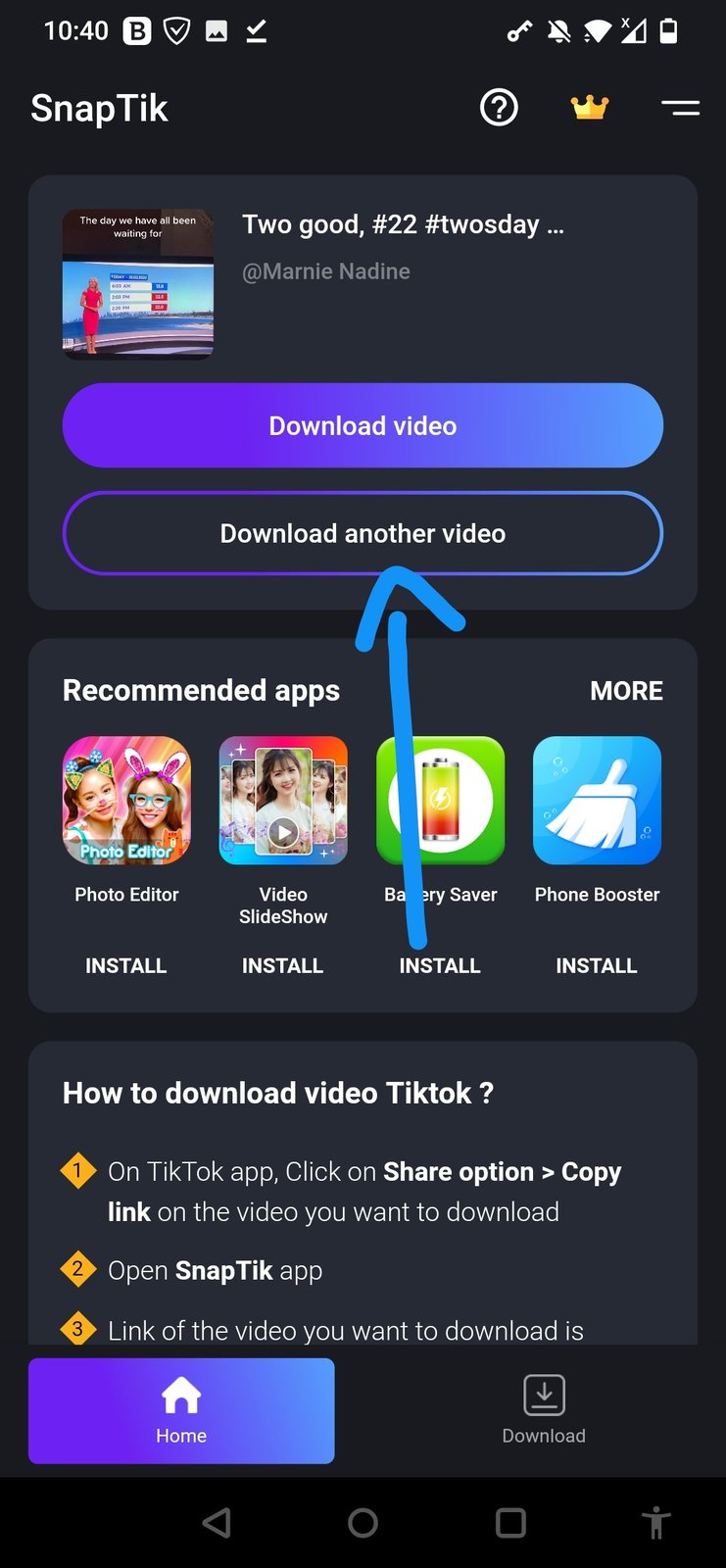Install the Battery Saver app

440,966
